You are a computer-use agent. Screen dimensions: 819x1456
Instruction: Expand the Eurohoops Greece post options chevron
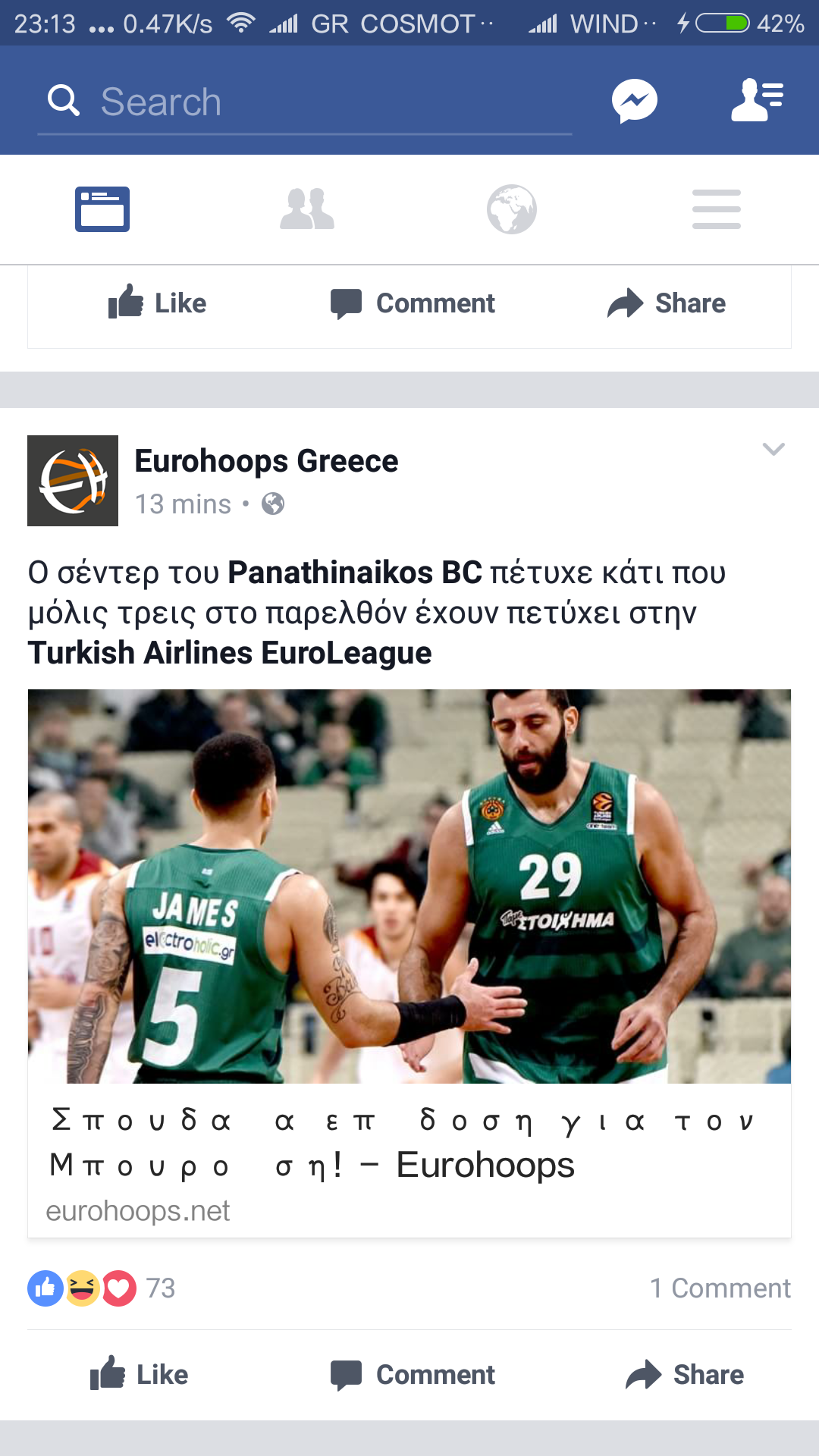coord(773,449)
